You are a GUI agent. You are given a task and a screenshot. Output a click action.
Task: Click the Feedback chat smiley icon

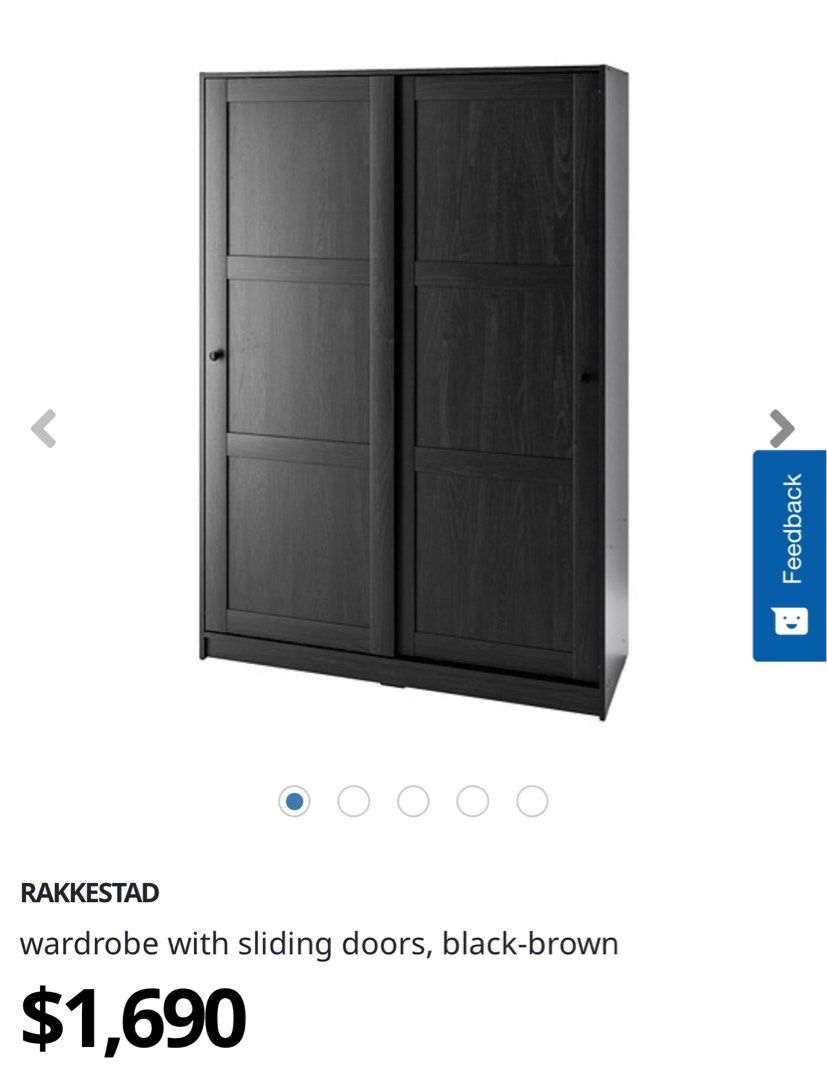pyautogui.click(x=790, y=620)
